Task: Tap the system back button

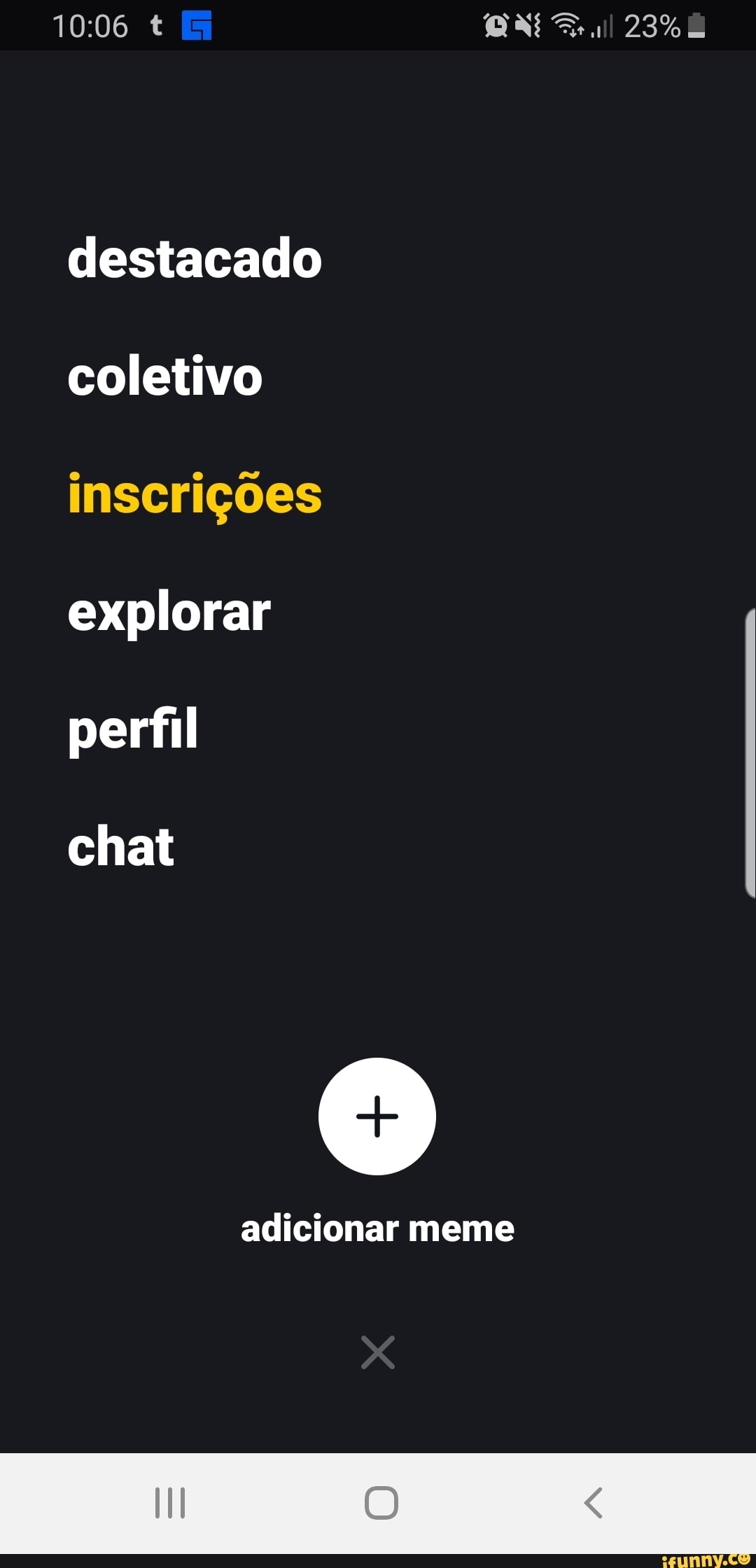Action: (594, 1502)
